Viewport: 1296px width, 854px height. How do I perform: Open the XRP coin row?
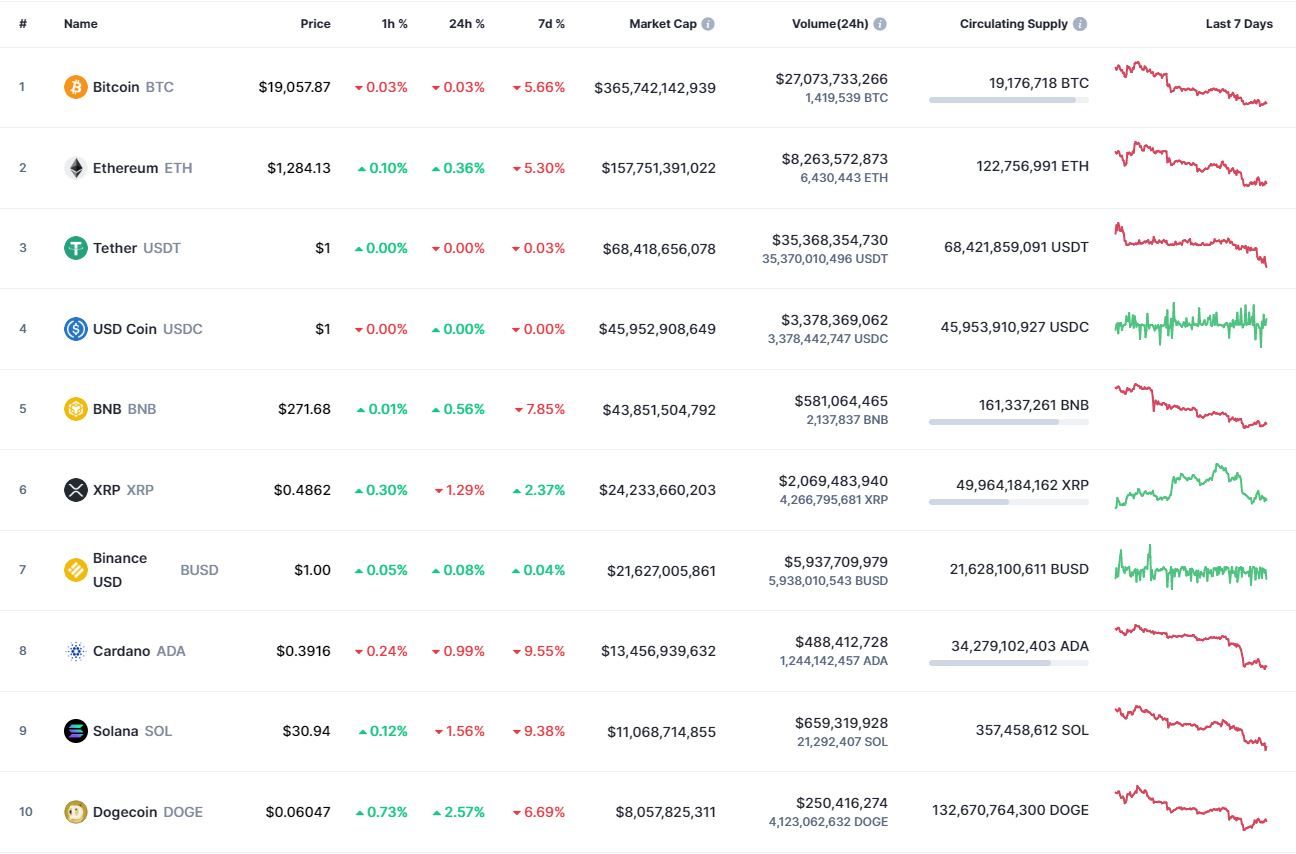coord(106,490)
